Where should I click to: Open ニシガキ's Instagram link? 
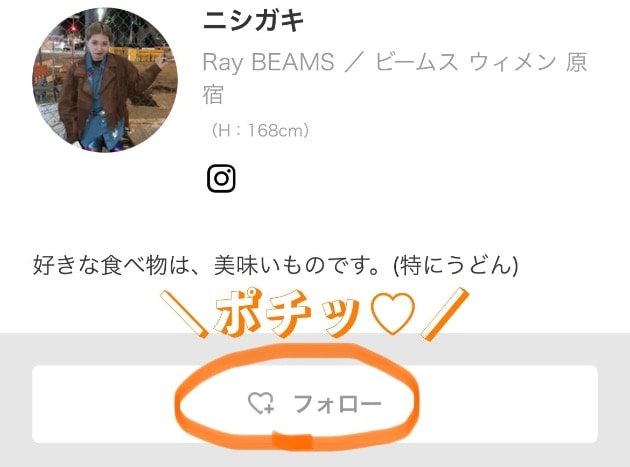pos(221,179)
